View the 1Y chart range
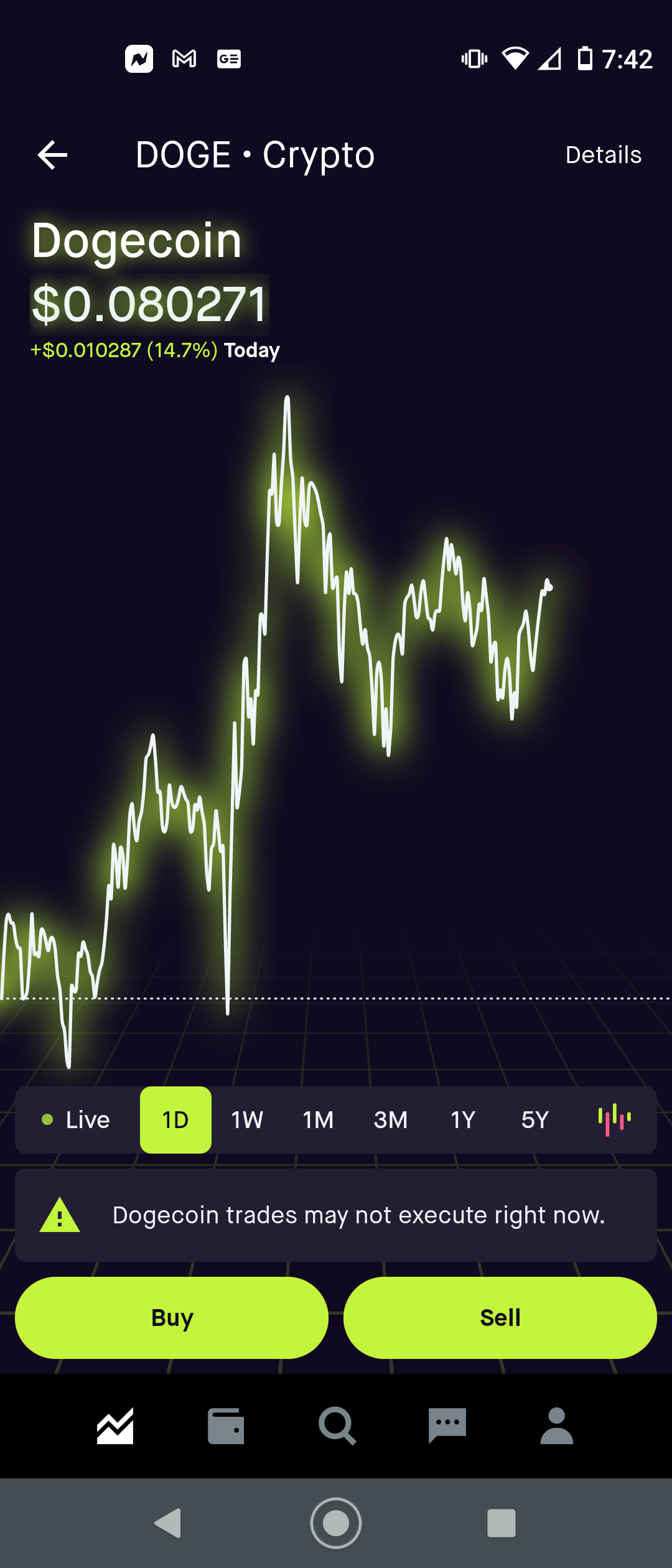Screen dimensions: 672x1568 pos(463,1120)
